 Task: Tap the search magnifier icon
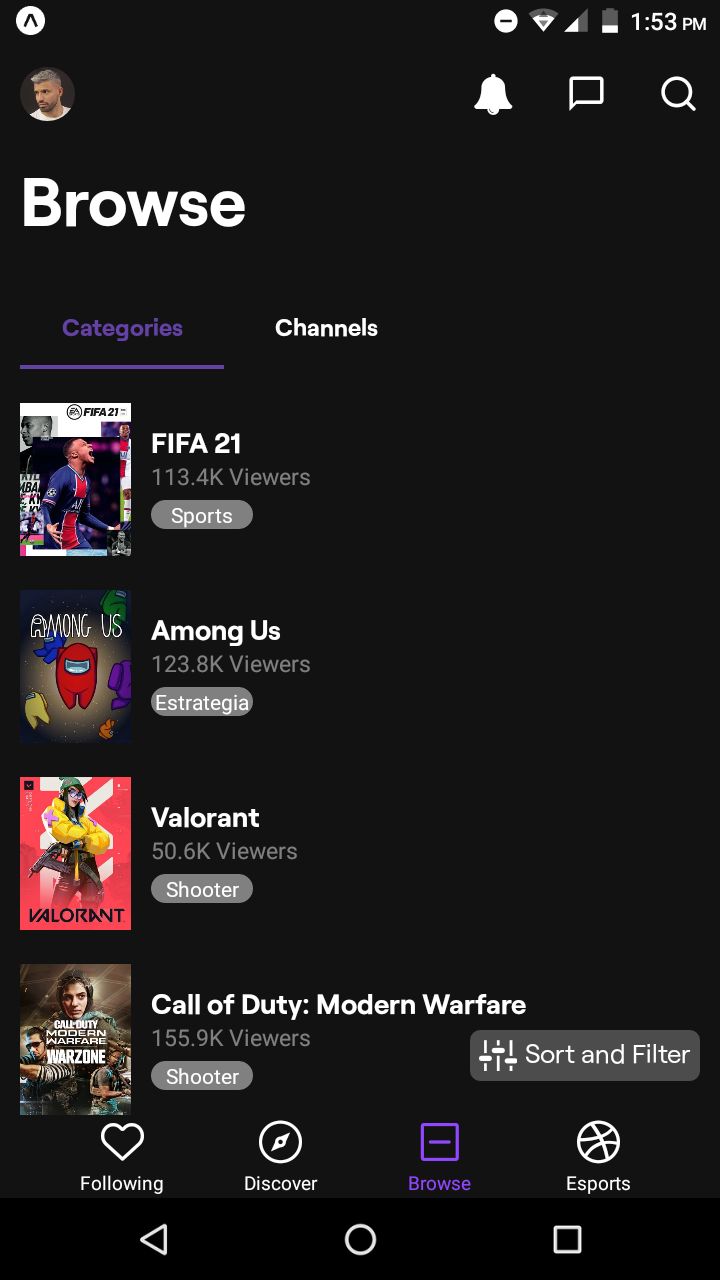click(678, 94)
